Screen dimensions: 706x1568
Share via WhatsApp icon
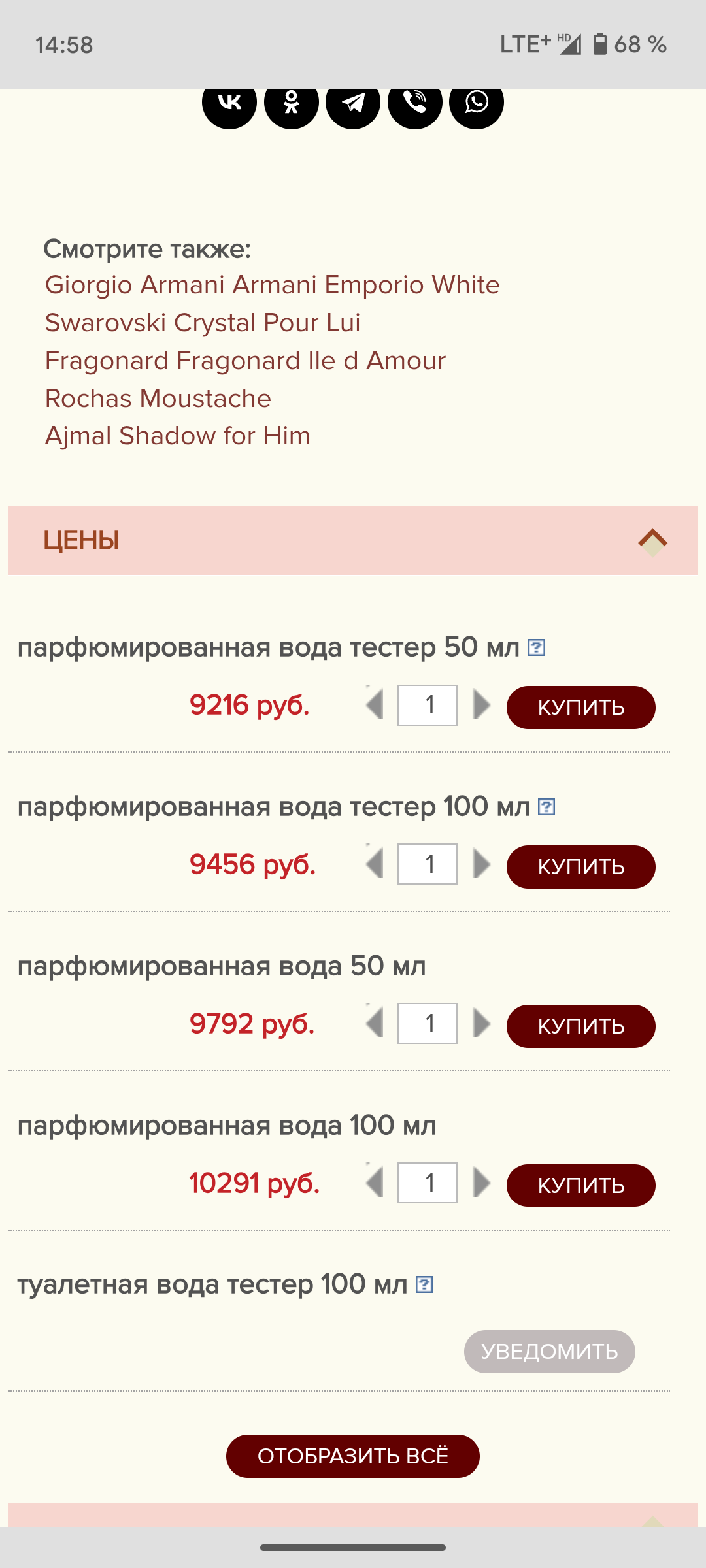(x=477, y=105)
